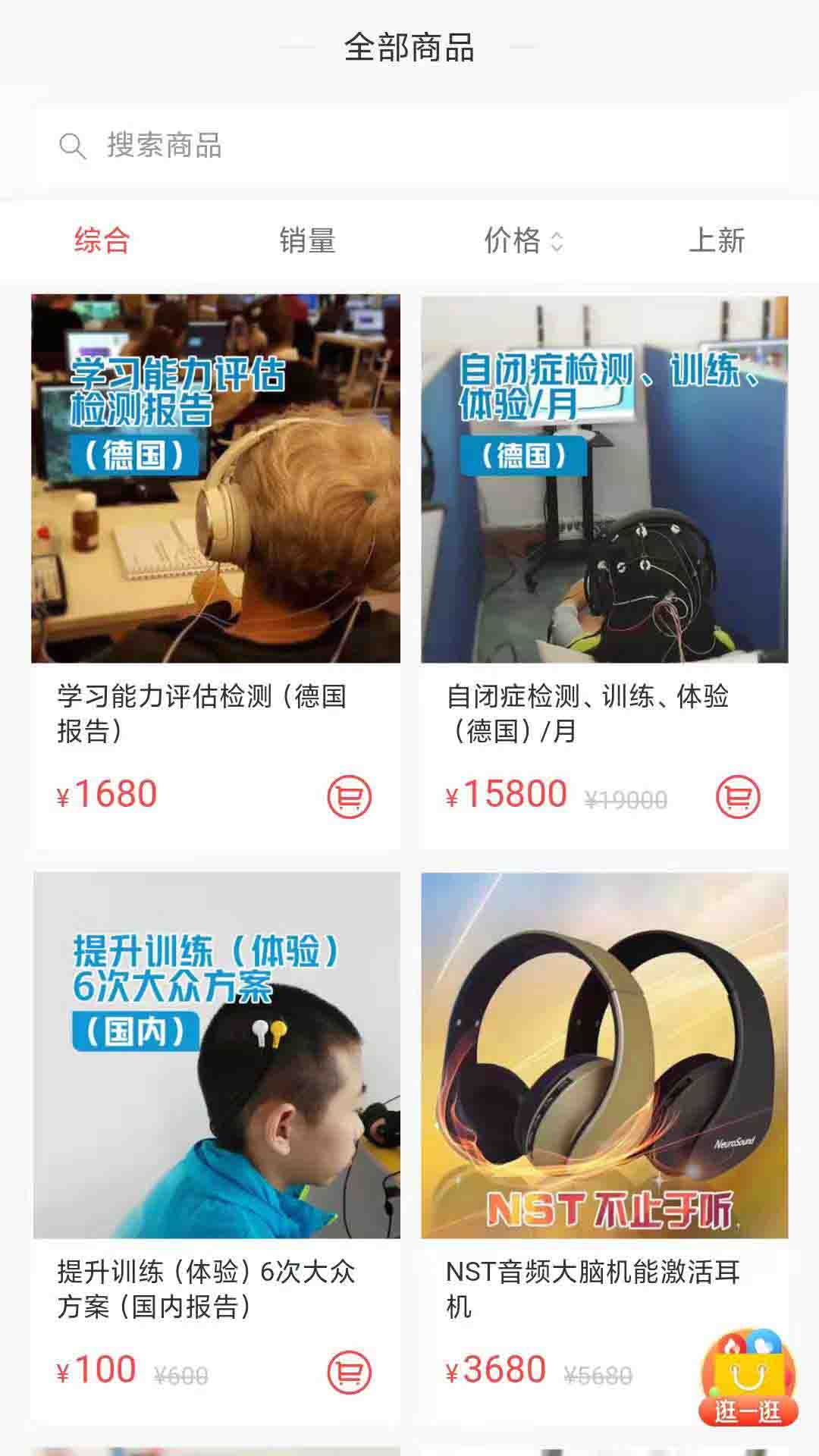Switch to the 销量 sorting tab
Image resolution: width=819 pixels, height=1456 pixels.
pos(307,240)
